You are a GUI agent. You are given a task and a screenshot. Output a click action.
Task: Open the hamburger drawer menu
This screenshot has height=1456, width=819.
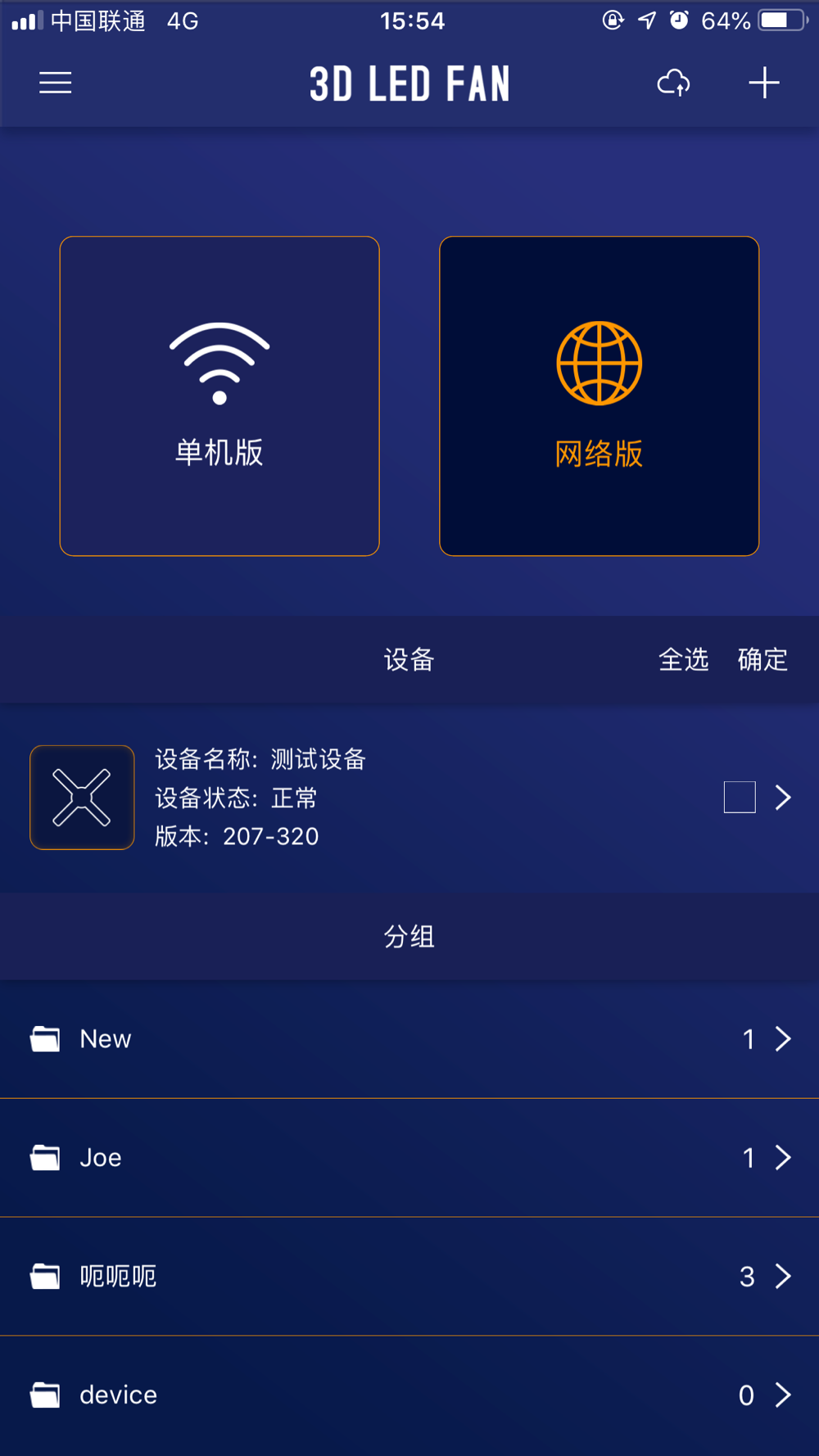coord(56,83)
